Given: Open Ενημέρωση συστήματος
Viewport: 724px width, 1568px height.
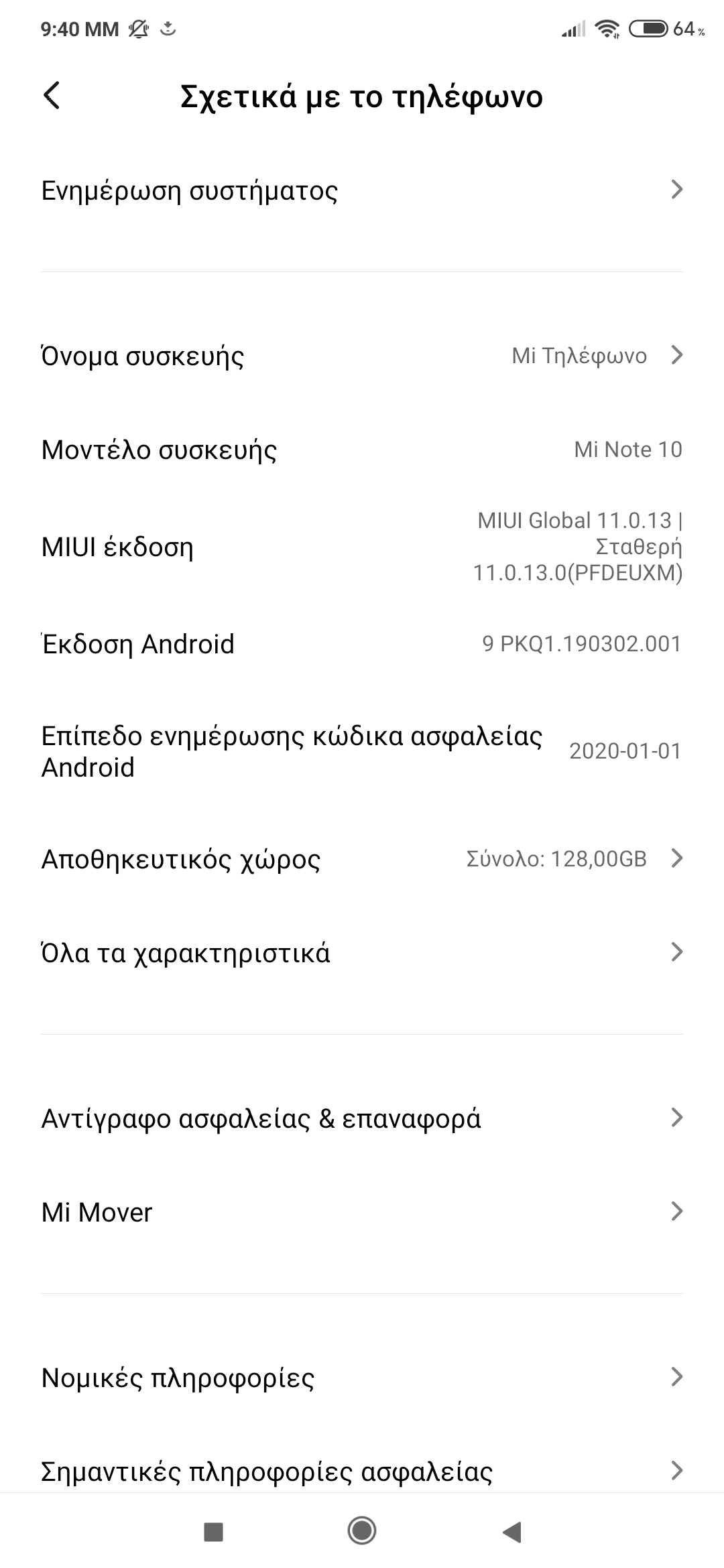Looking at the screenshot, I should [x=362, y=191].
